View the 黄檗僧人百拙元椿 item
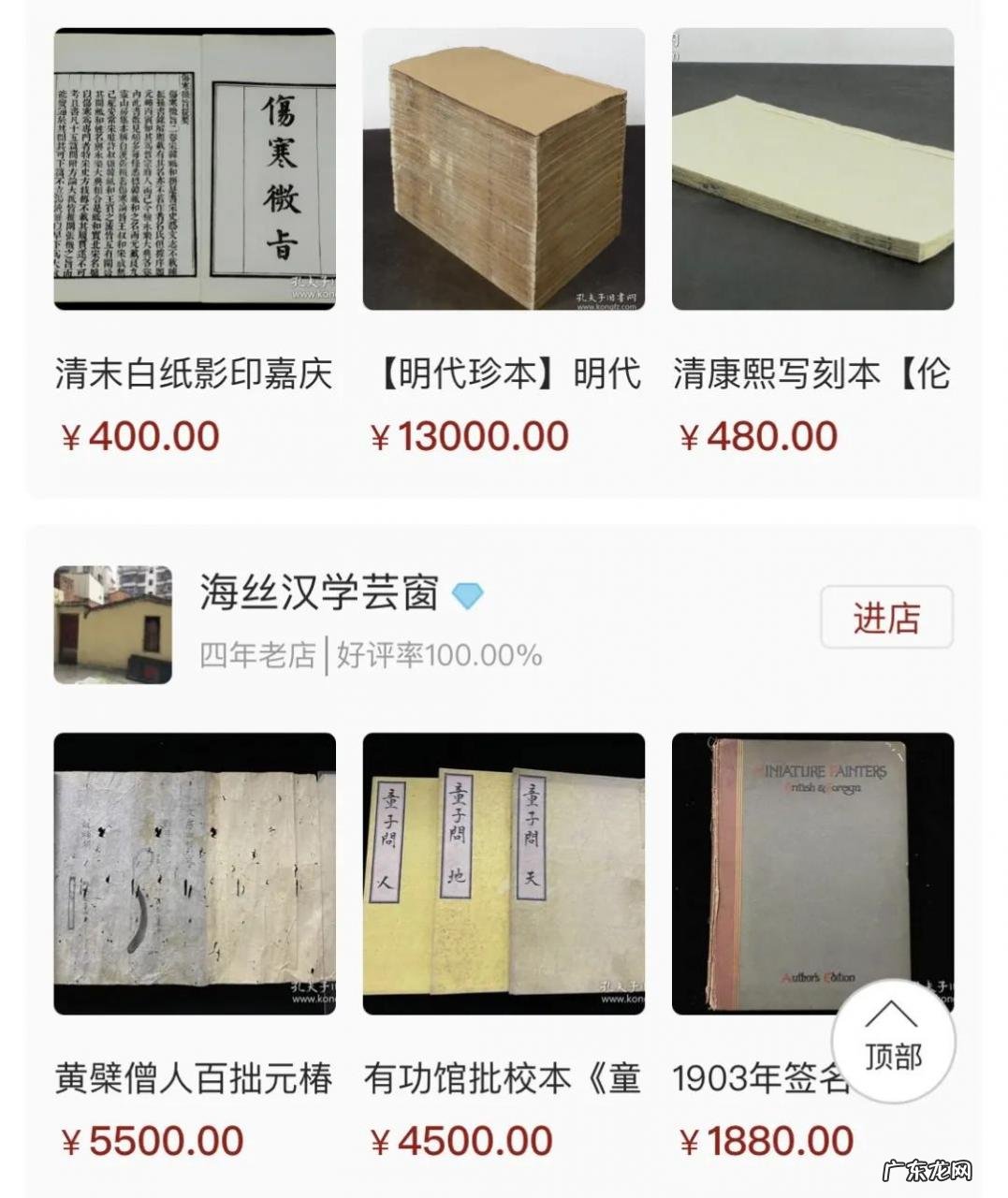This screenshot has width=1008, height=1198. point(194,1078)
